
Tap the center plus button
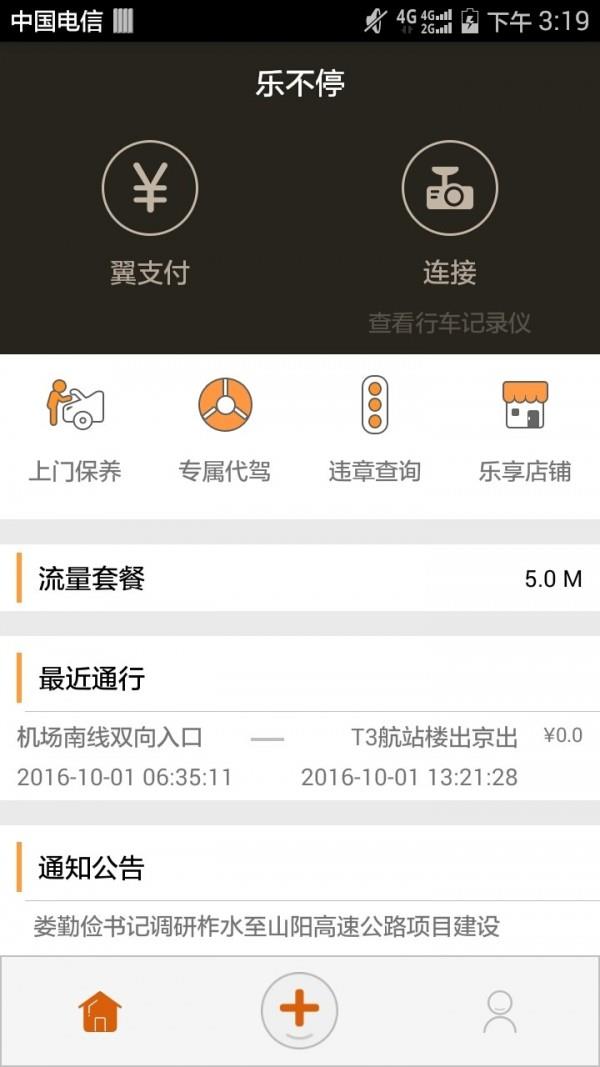(299, 1010)
